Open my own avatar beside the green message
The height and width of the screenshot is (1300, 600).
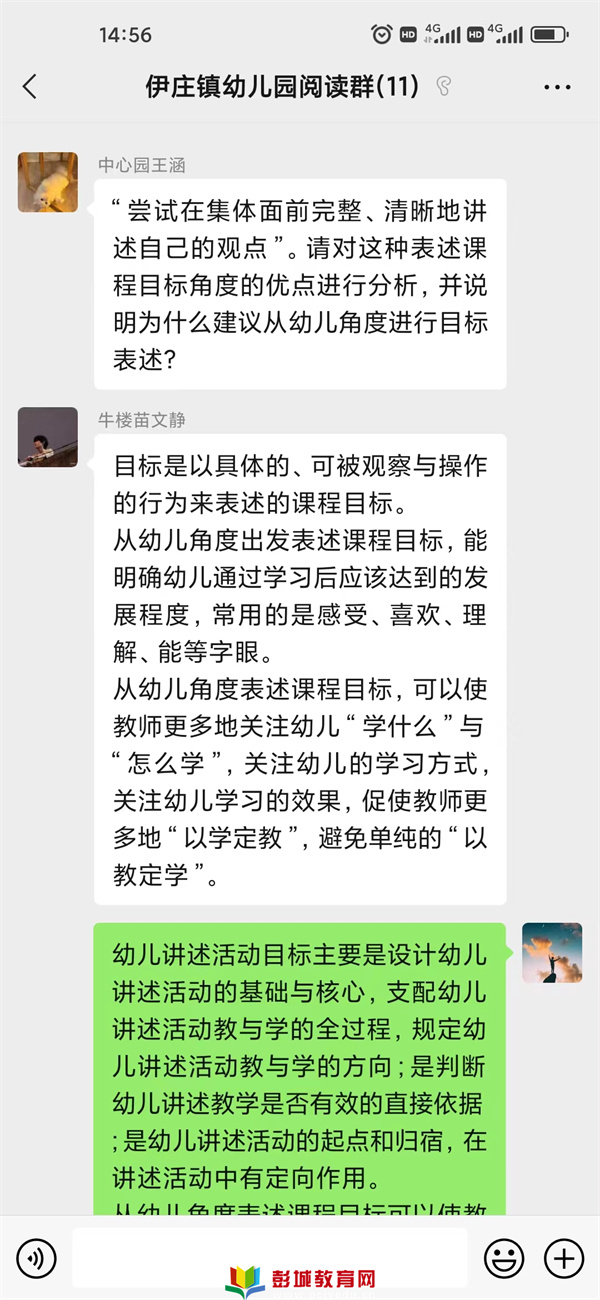(552, 952)
